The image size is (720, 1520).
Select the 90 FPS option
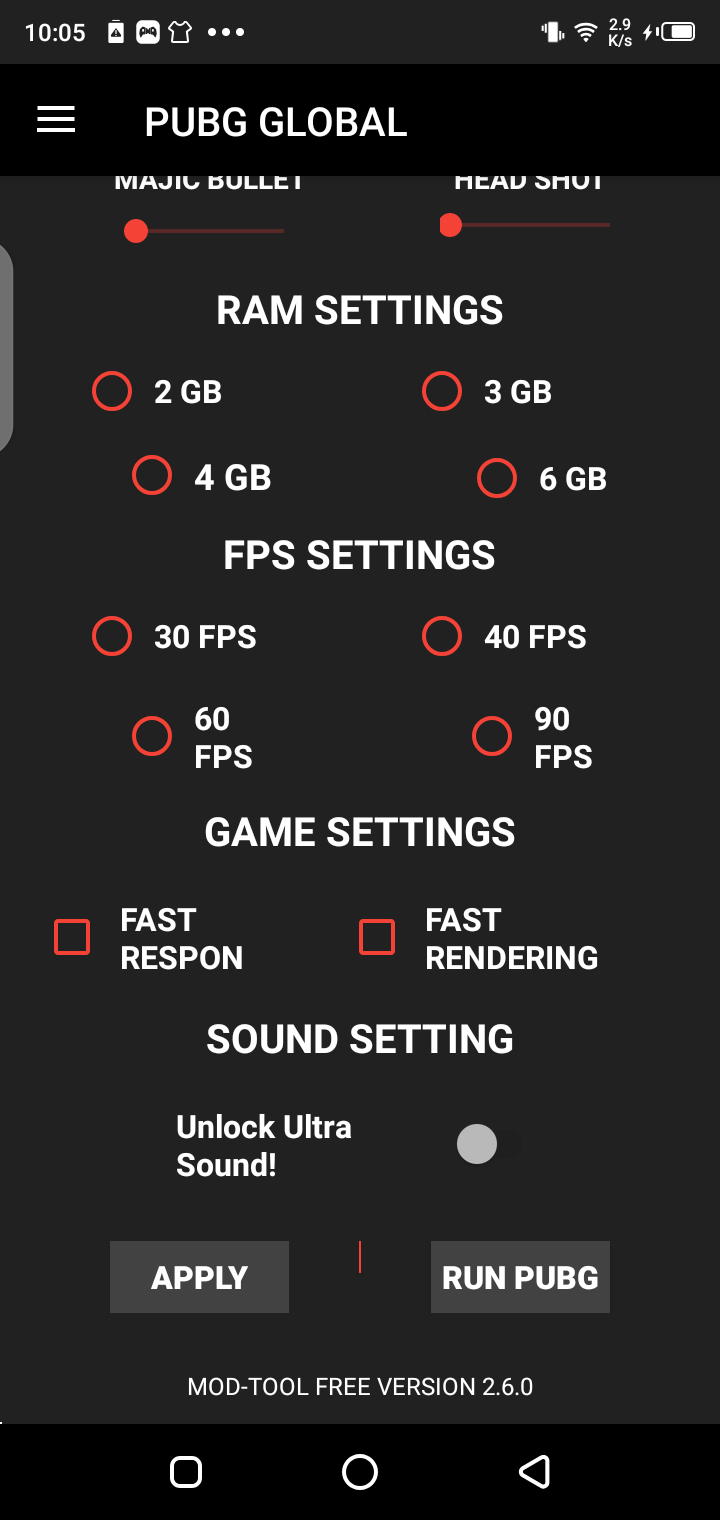(492, 737)
